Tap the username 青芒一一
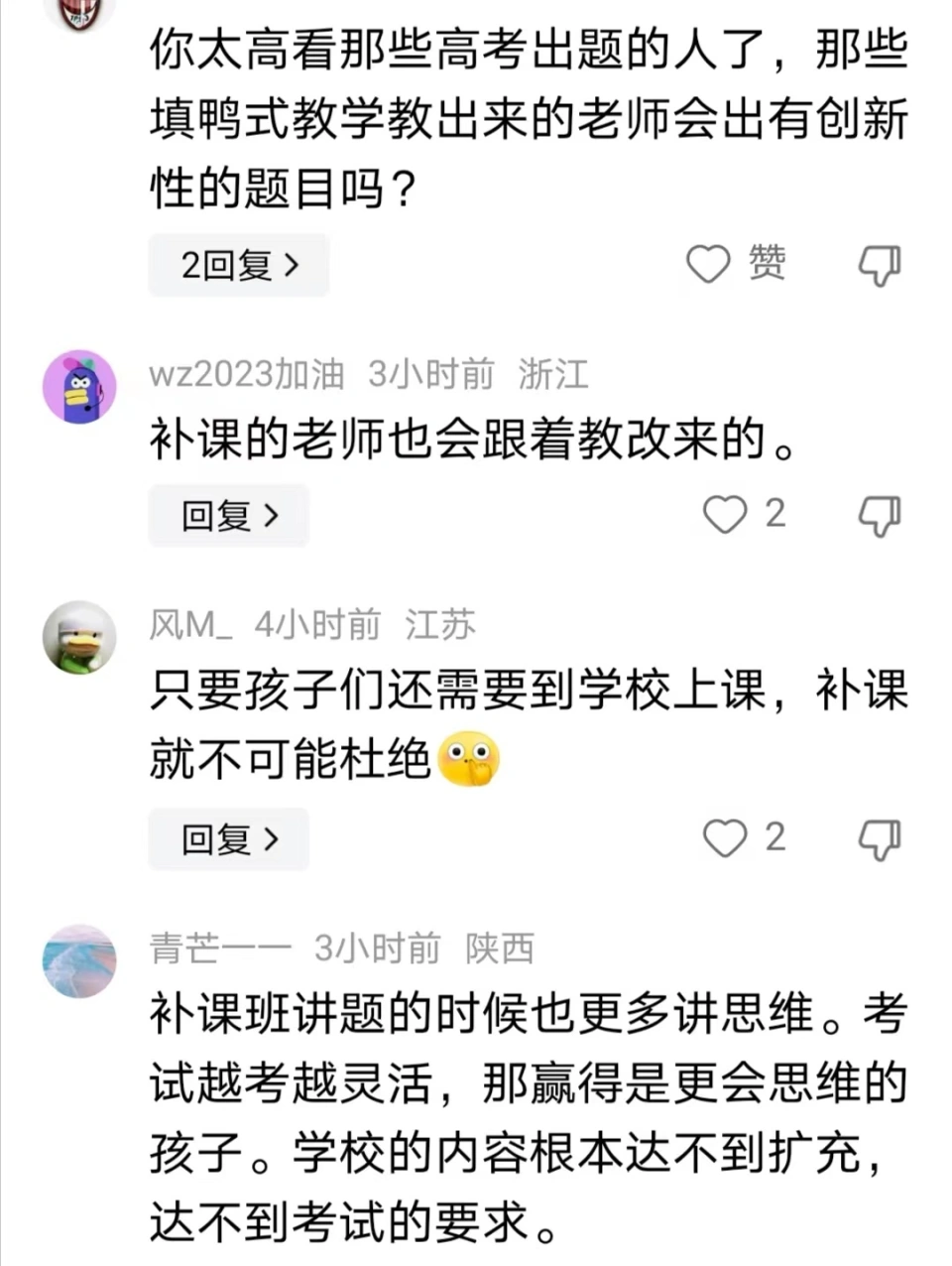The width and height of the screenshot is (952, 1266). click(x=219, y=949)
